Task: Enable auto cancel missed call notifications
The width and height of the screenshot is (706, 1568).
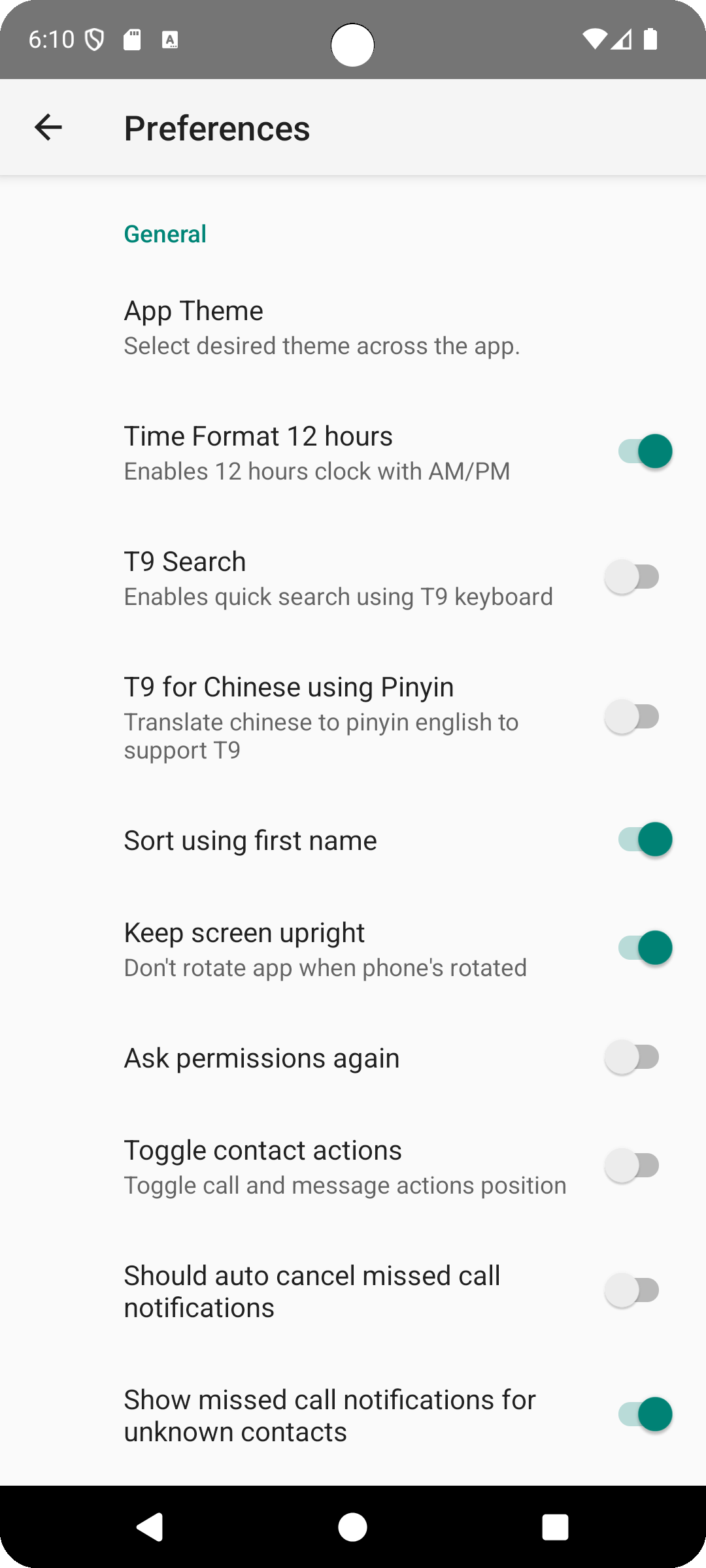Action: [x=633, y=1290]
